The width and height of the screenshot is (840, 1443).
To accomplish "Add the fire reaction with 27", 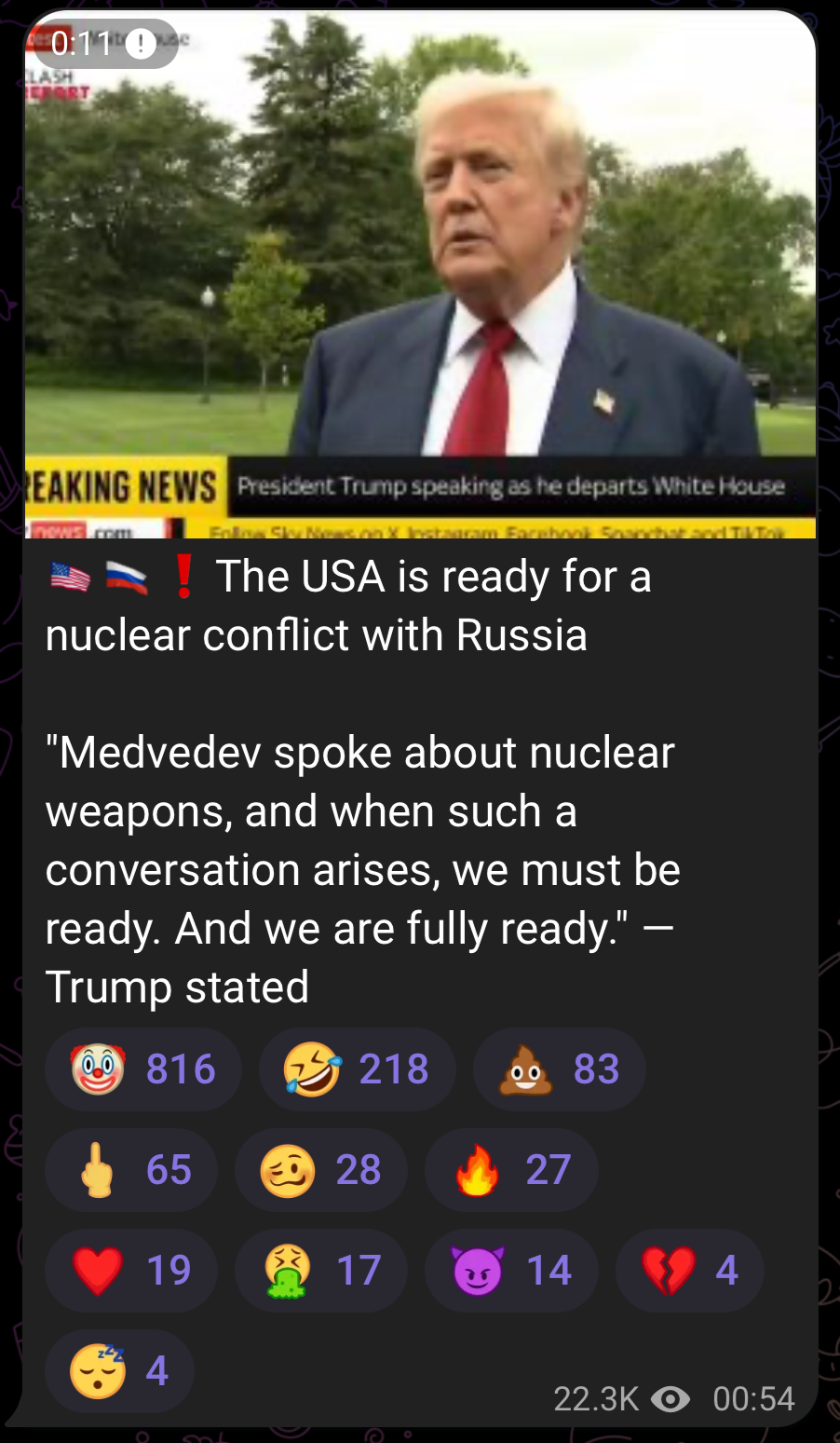I will click(x=511, y=1169).
